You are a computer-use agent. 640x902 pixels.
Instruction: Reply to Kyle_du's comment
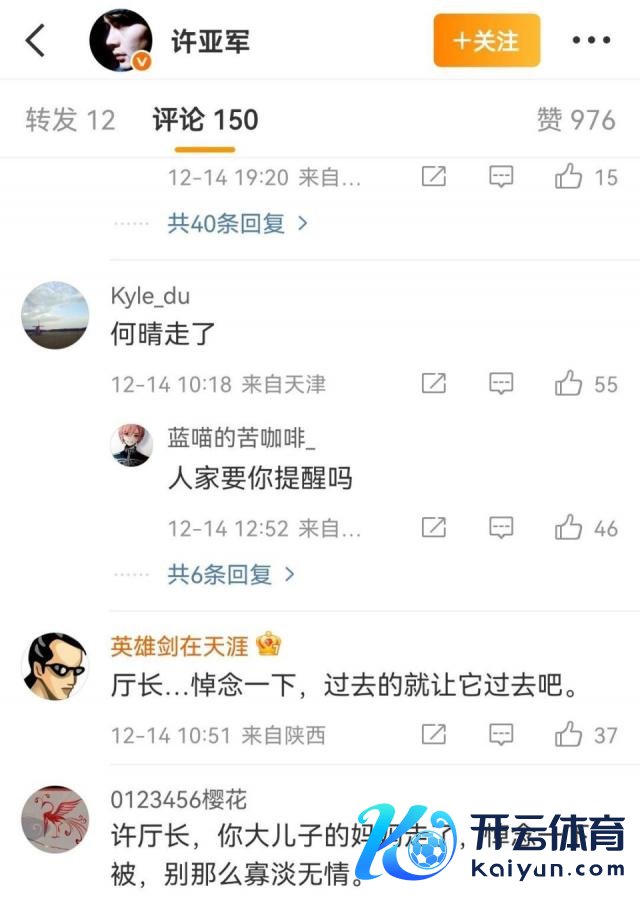point(501,383)
